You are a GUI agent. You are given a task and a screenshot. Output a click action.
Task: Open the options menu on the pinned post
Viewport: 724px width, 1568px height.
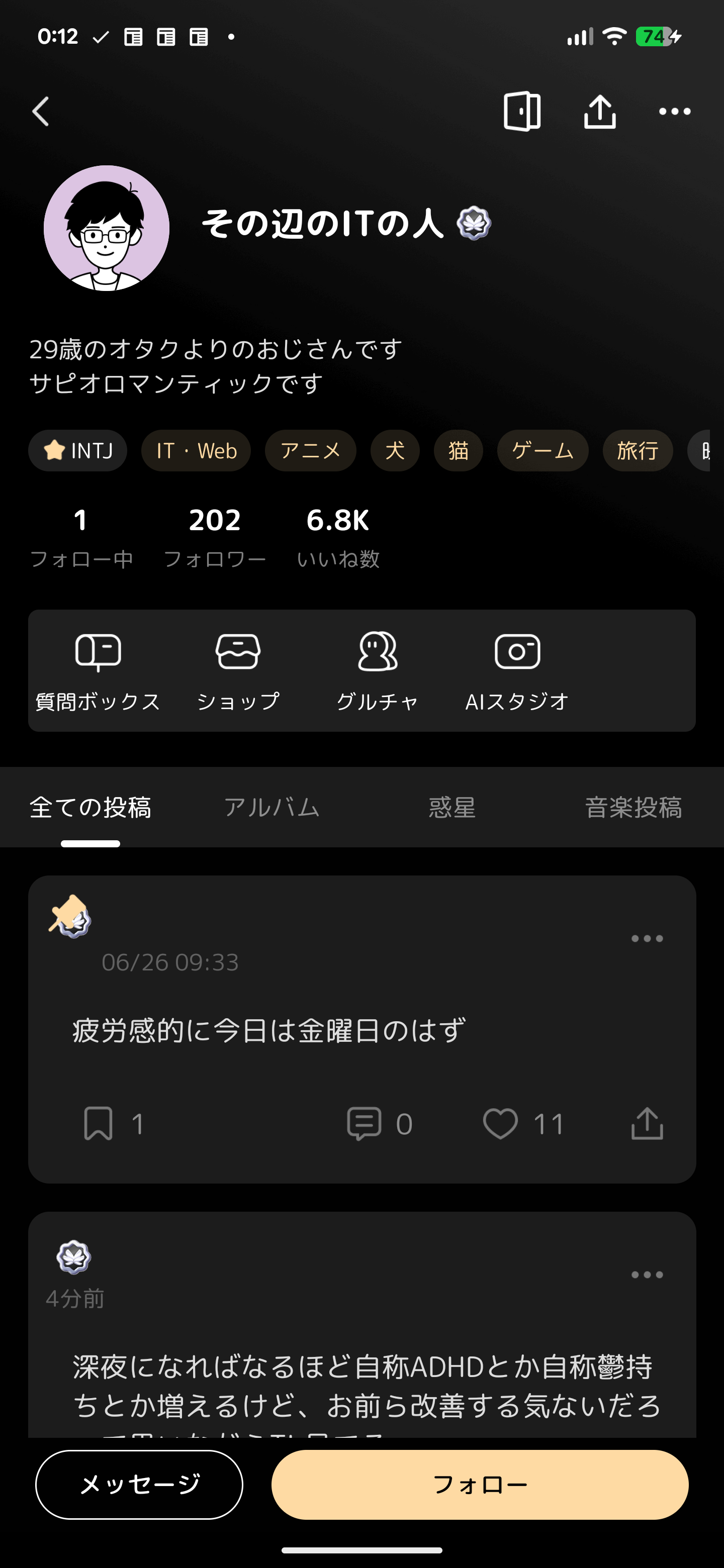(x=647, y=938)
